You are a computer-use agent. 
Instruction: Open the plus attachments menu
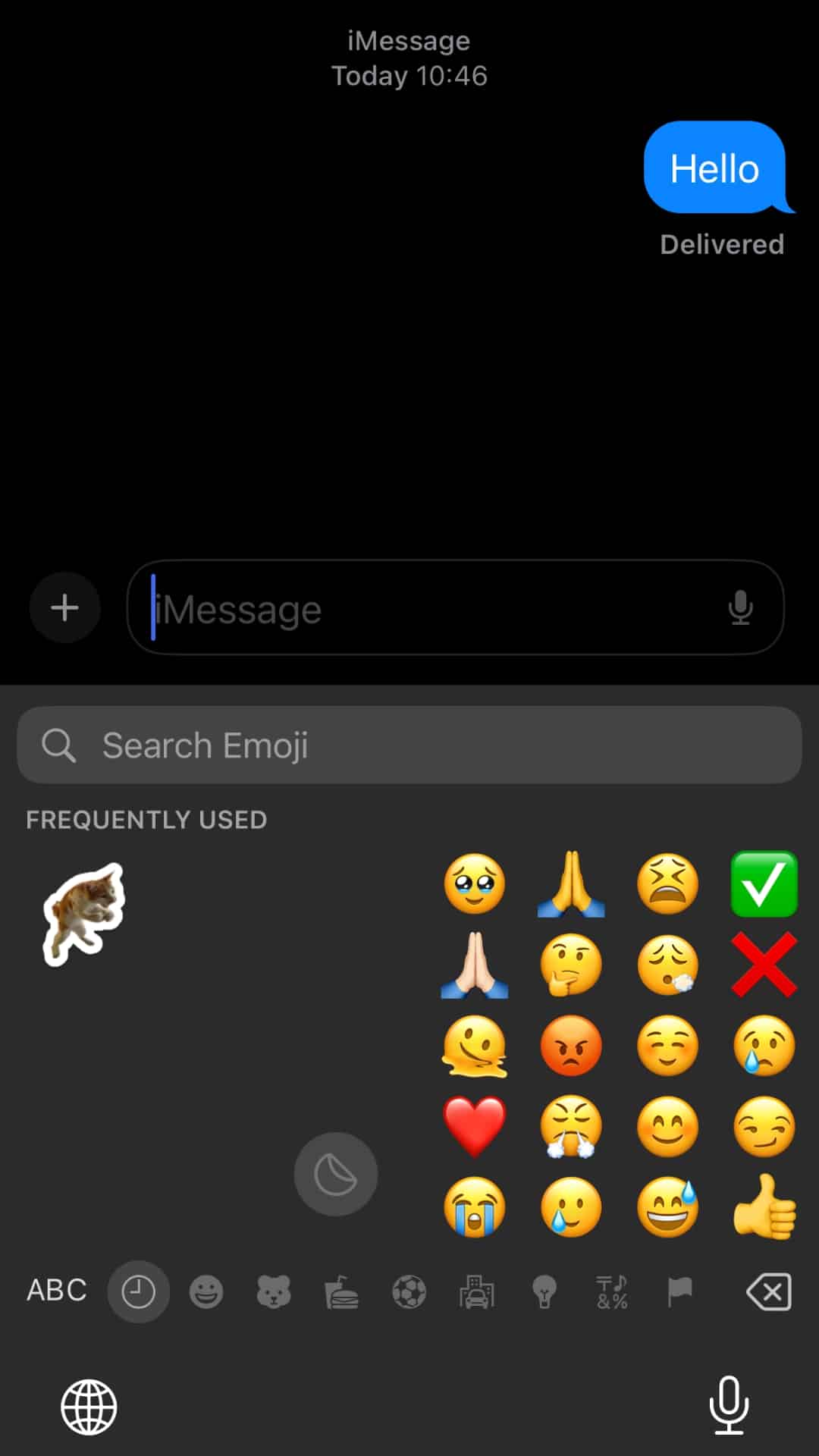64,607
